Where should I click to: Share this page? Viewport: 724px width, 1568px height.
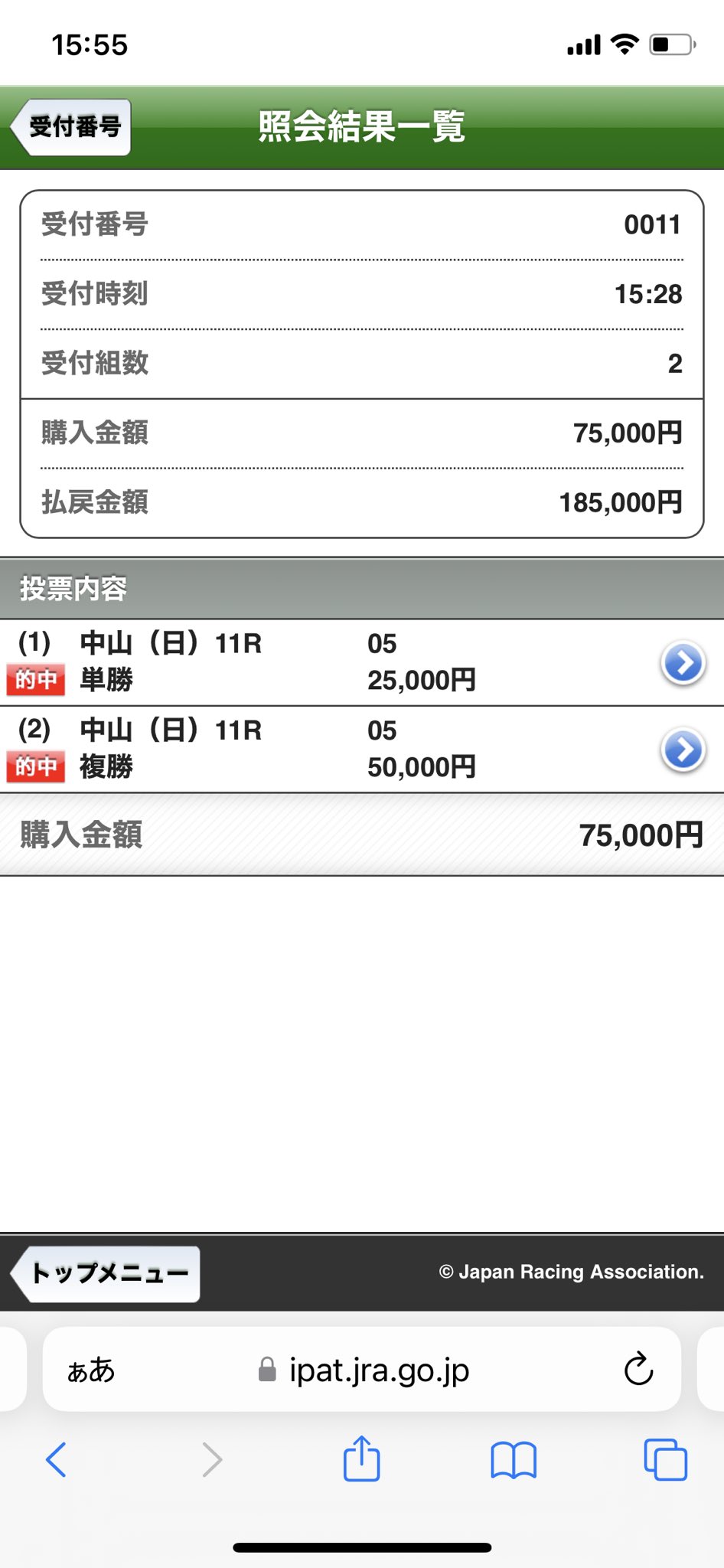coord(361,1459)
